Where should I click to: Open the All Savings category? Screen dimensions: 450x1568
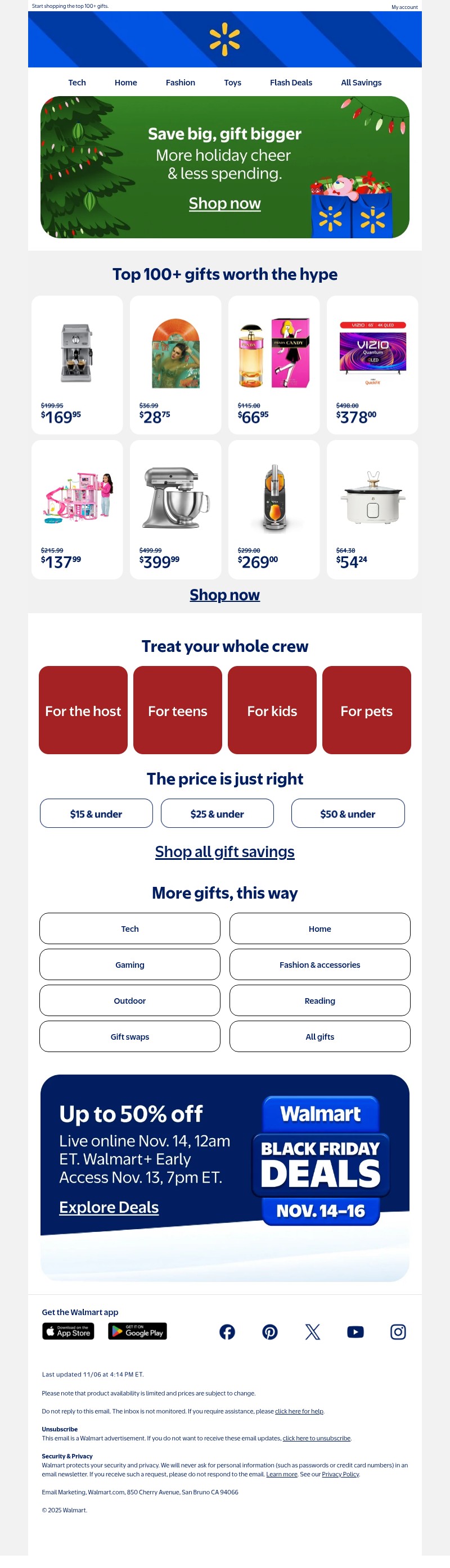(x=361, y=83)
